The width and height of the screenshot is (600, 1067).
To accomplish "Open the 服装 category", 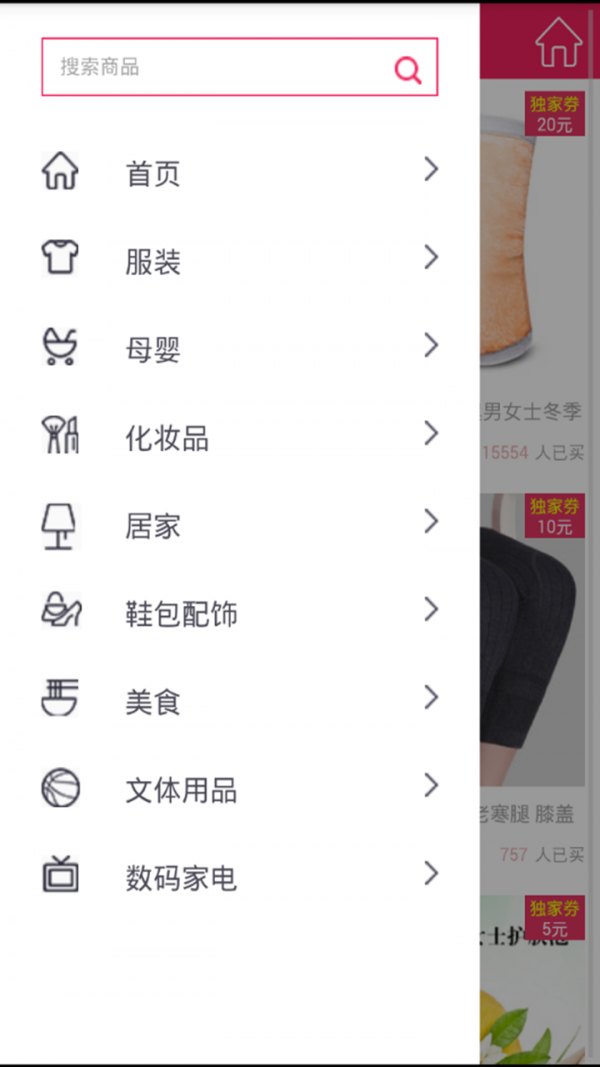I will 240,261.
